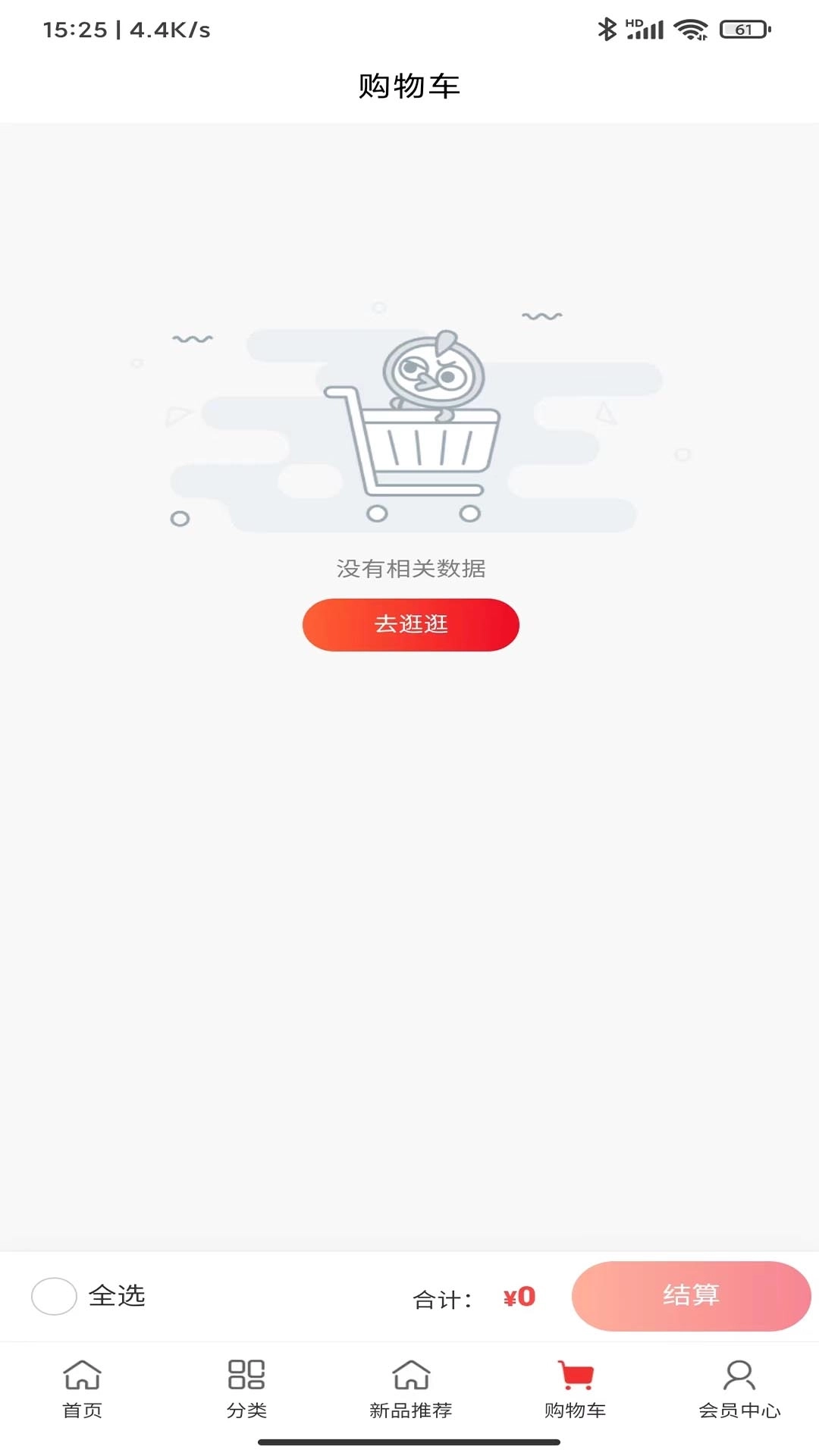Toggle the circular selection control beside 全选

coord(53,1297)
